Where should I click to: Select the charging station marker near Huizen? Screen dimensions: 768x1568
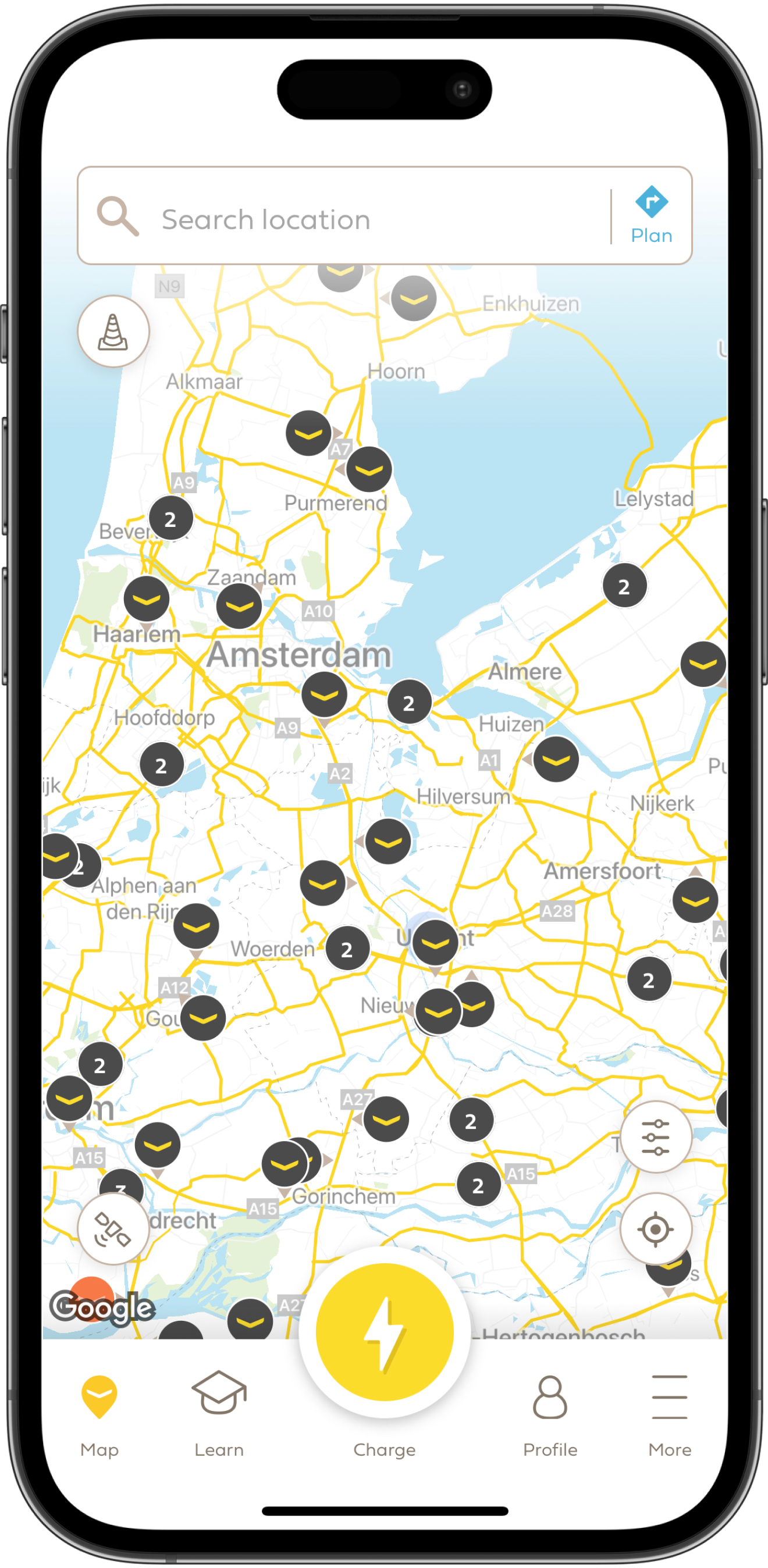pos(556,759)
